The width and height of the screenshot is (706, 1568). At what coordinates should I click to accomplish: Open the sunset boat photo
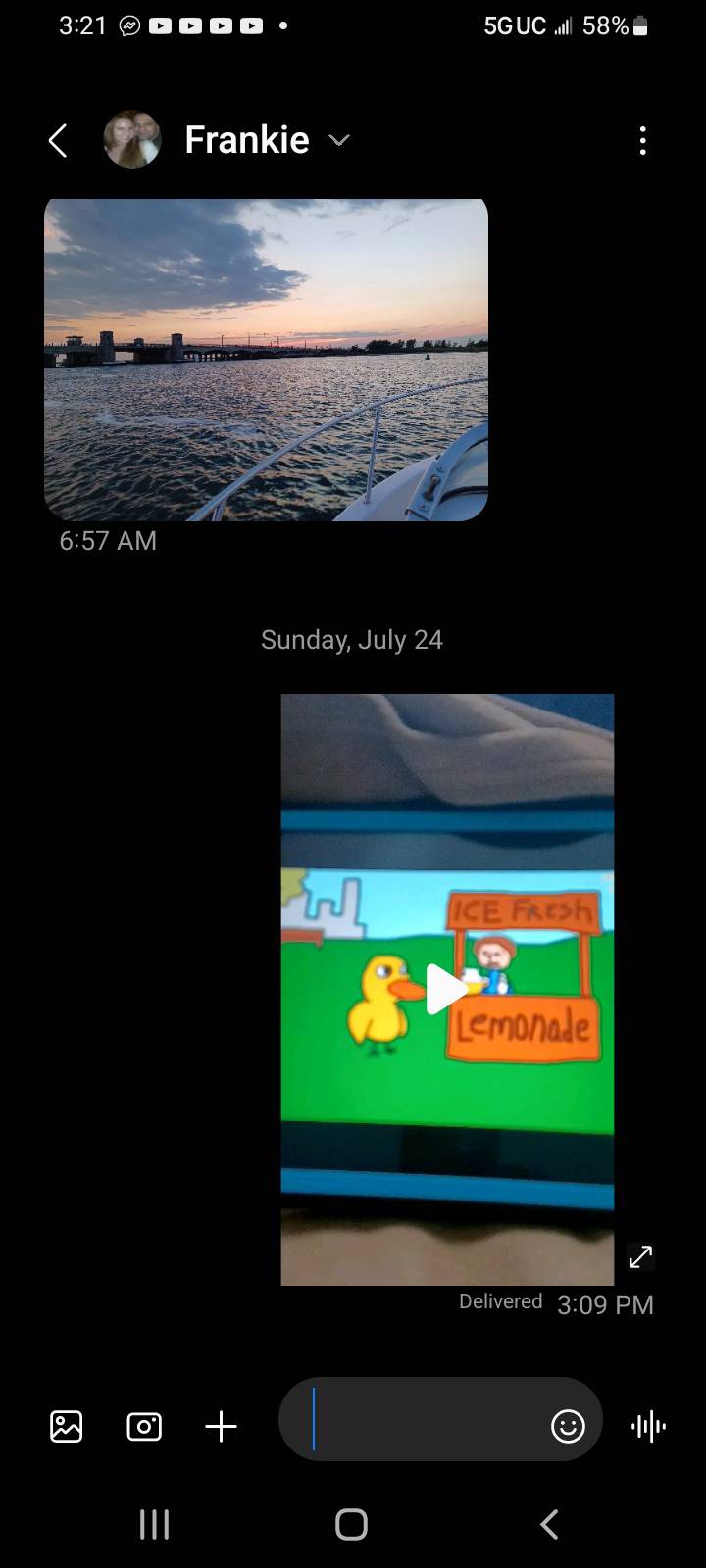click(x=266, y=360)
